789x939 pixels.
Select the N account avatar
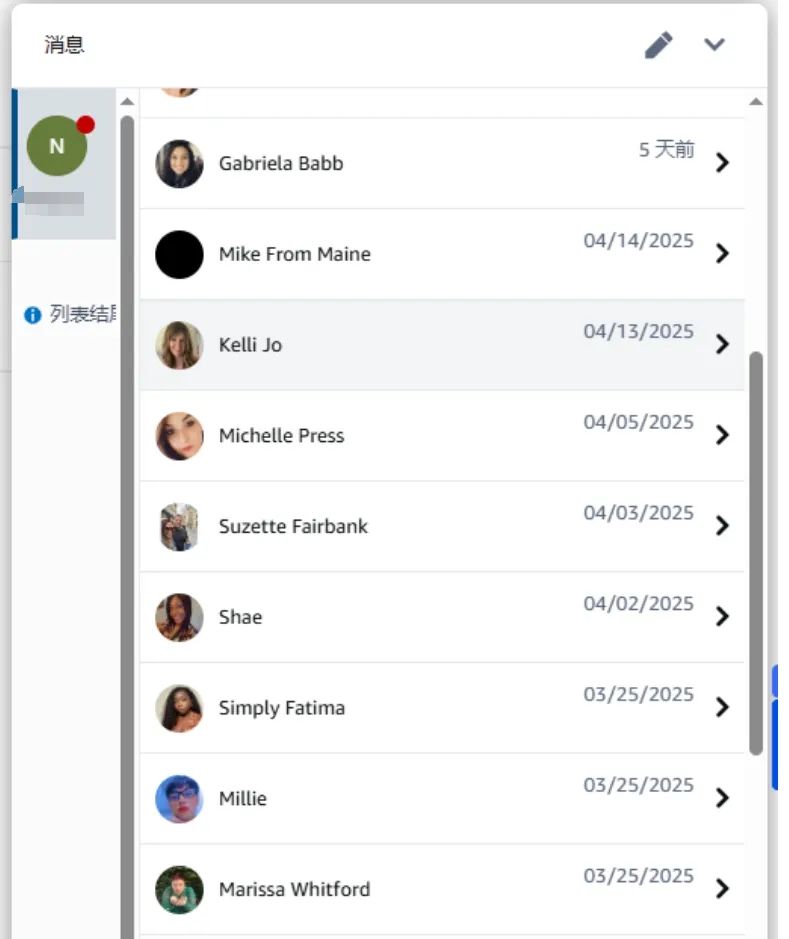(57, 146)
